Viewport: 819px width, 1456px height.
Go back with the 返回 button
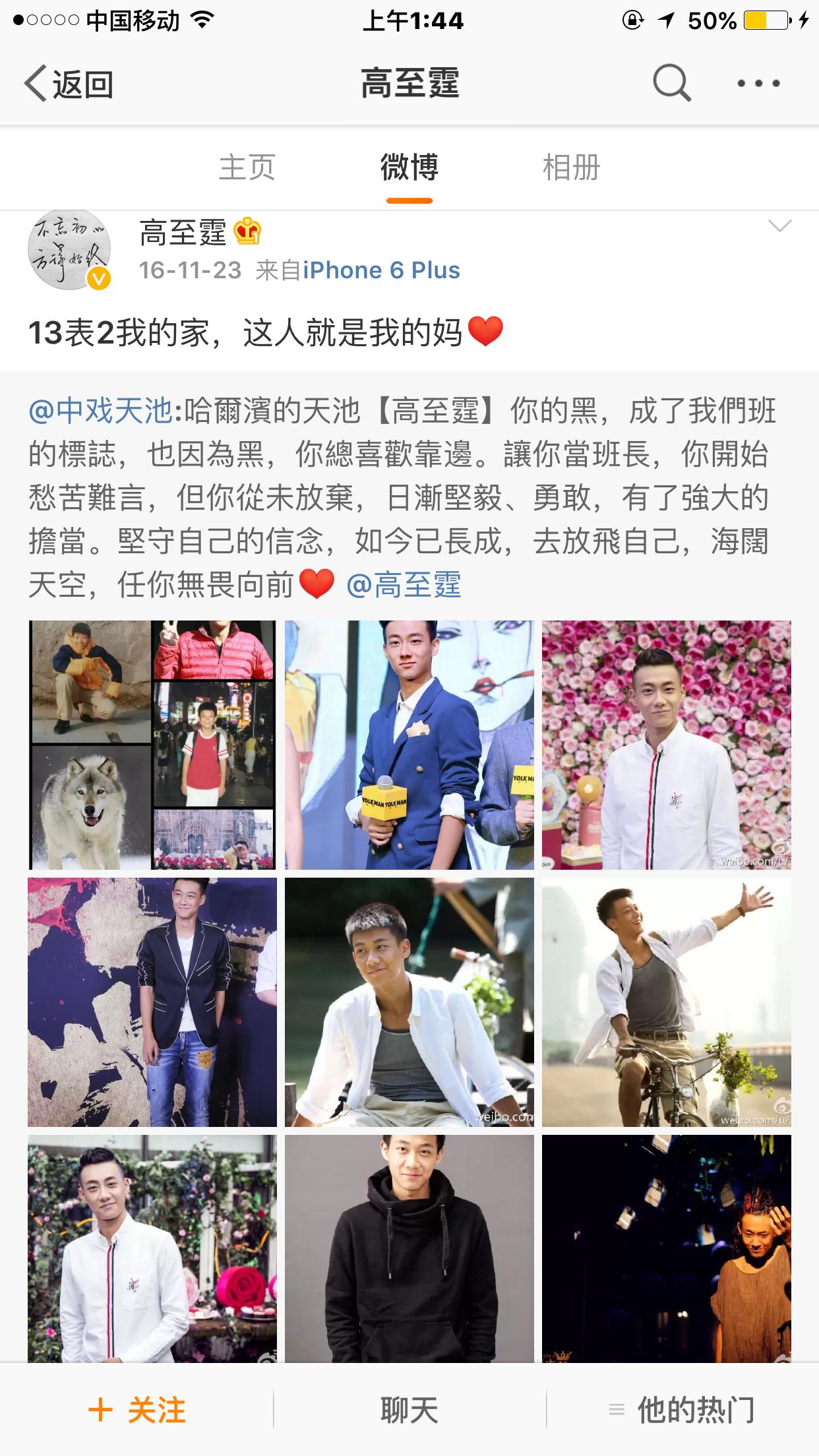click(69, 84)
